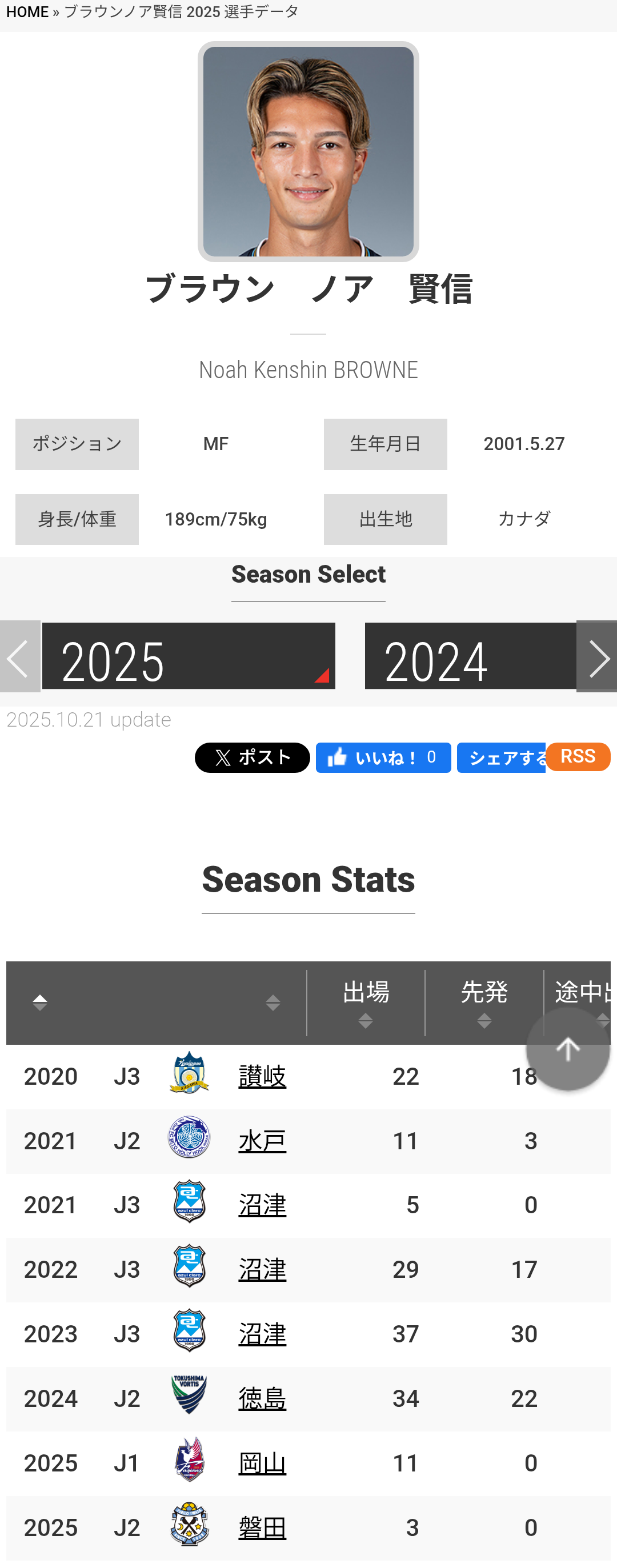Open the 岡山 team link

pos(262,1463)
